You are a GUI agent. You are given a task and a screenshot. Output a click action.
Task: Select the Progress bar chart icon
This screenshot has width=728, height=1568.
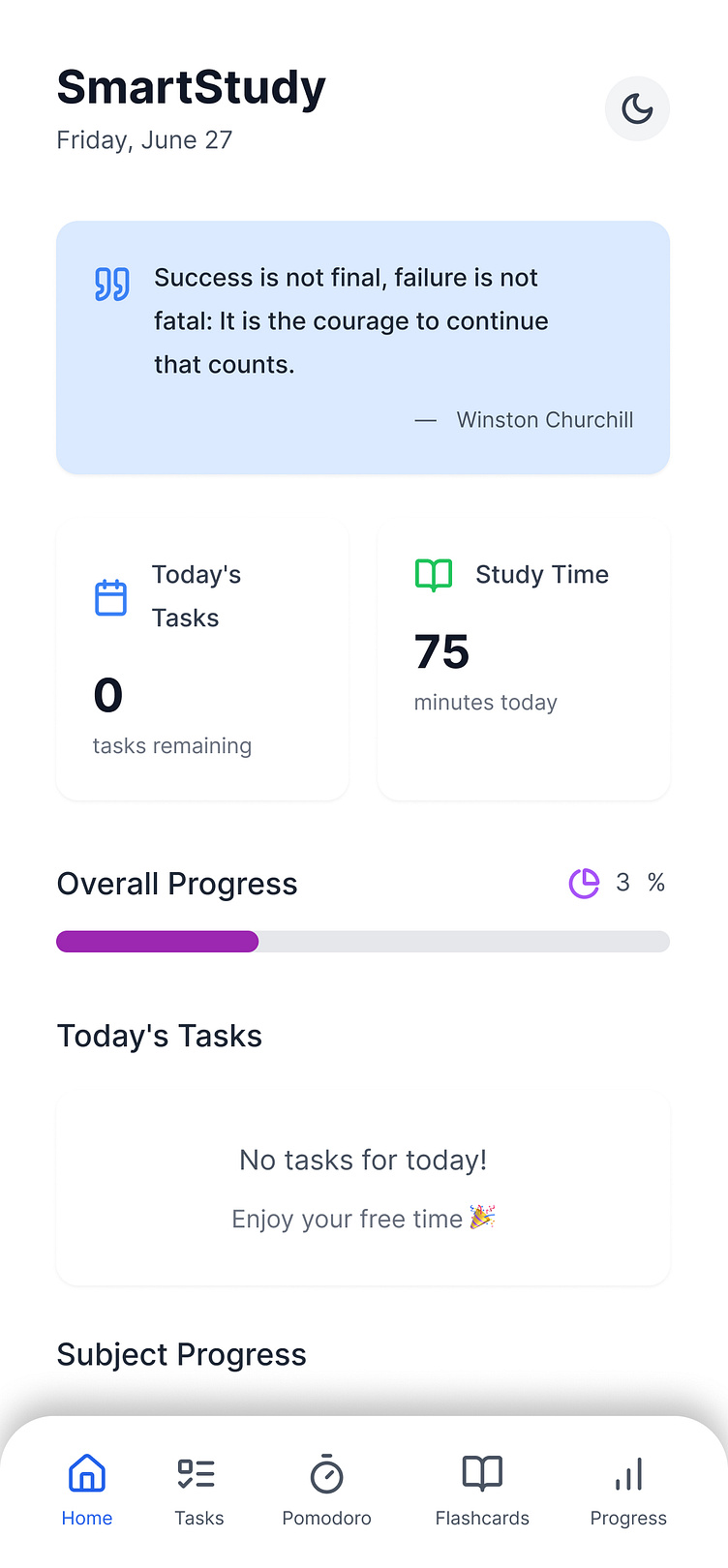point(628,1473)
